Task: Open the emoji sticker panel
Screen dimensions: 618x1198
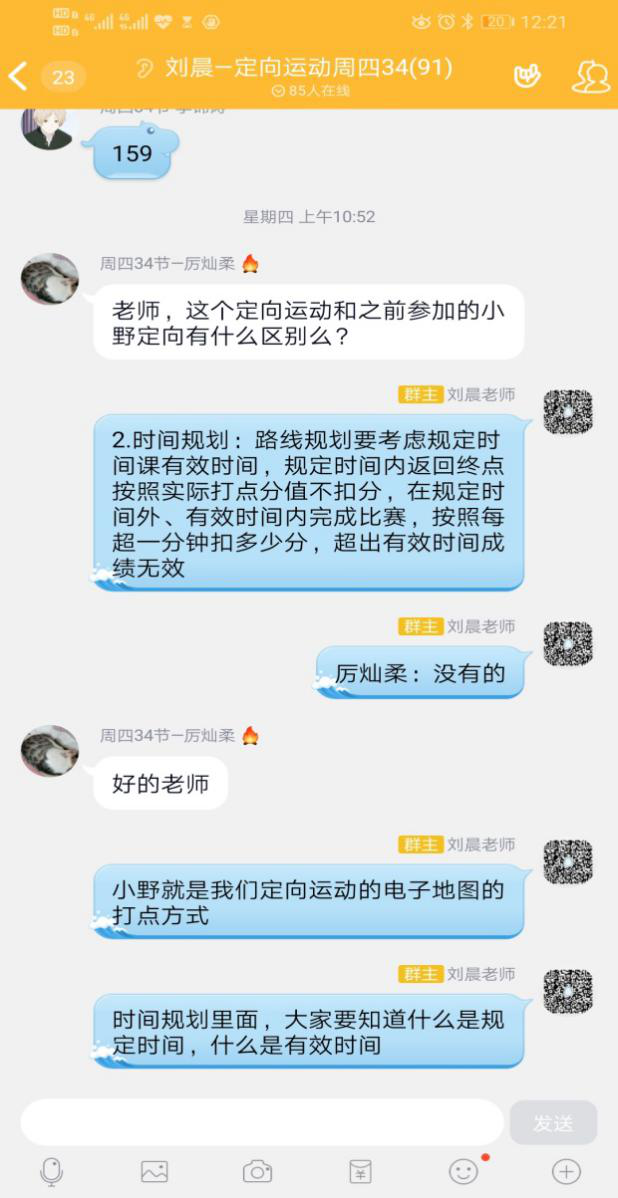Action: pyautogui.click(x=463, y=1171)
